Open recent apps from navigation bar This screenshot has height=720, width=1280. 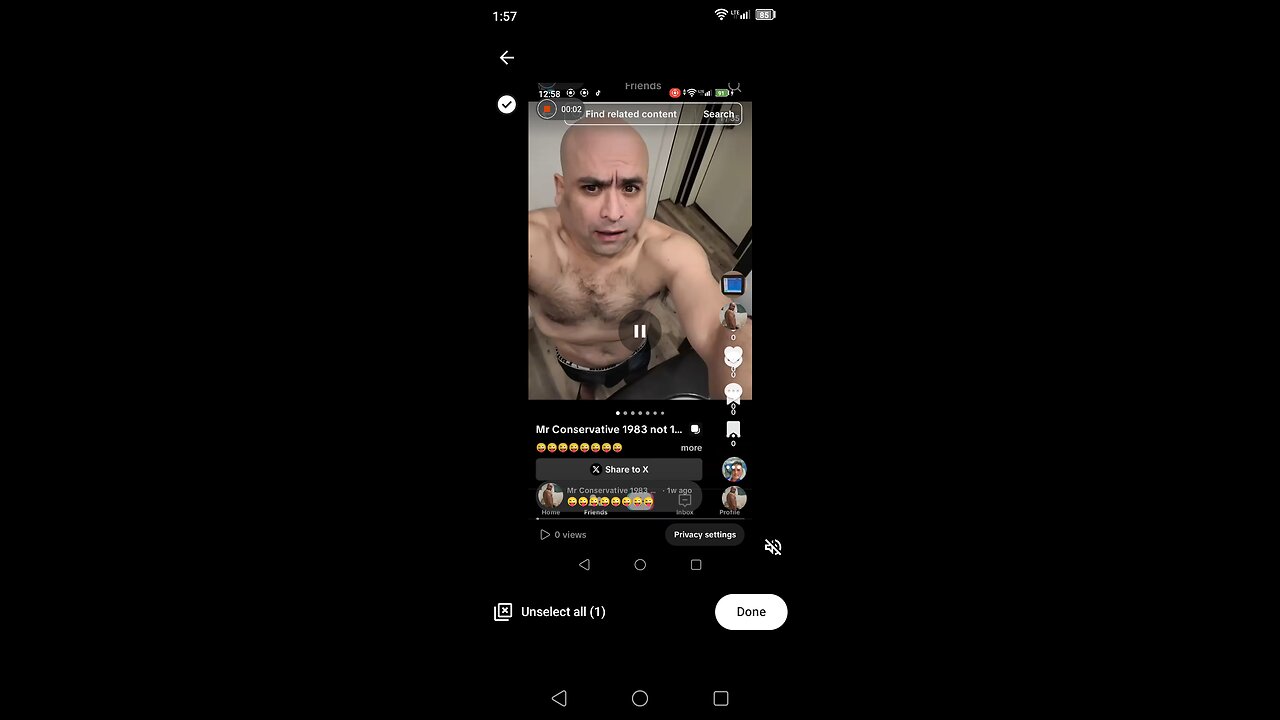[721, 699]
